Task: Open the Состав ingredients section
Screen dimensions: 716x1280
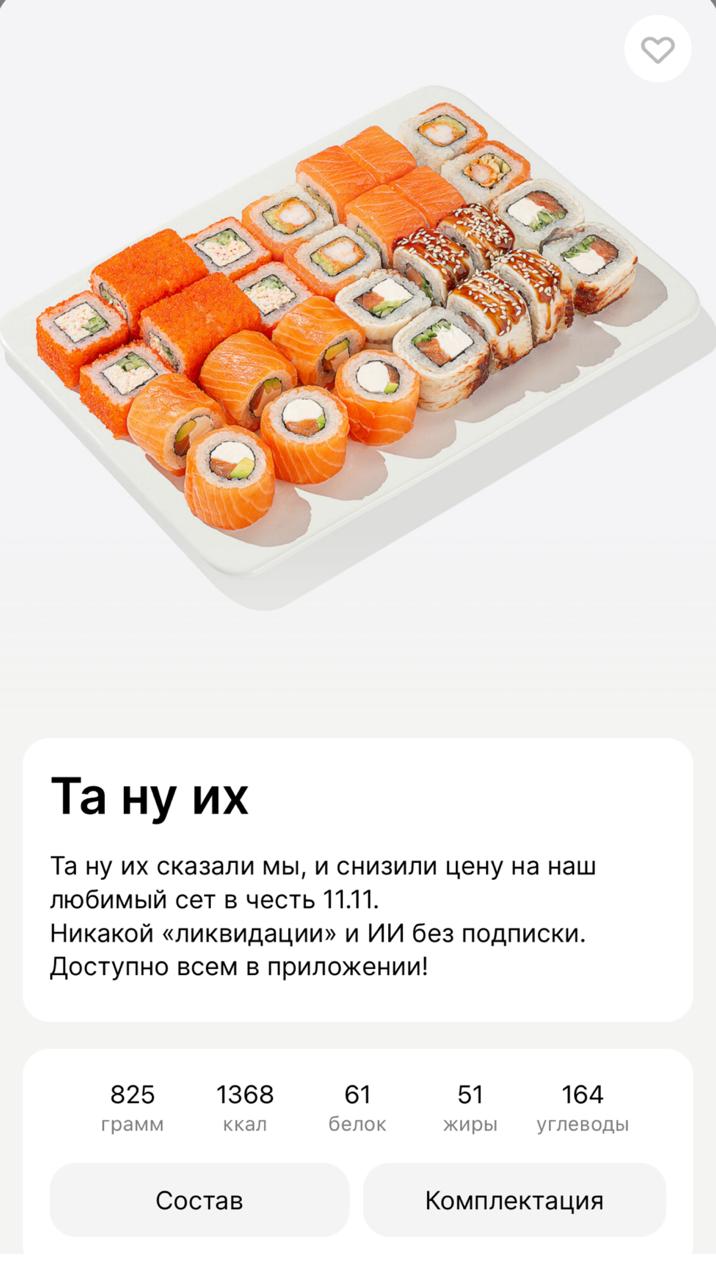Action: point(199,1199)
